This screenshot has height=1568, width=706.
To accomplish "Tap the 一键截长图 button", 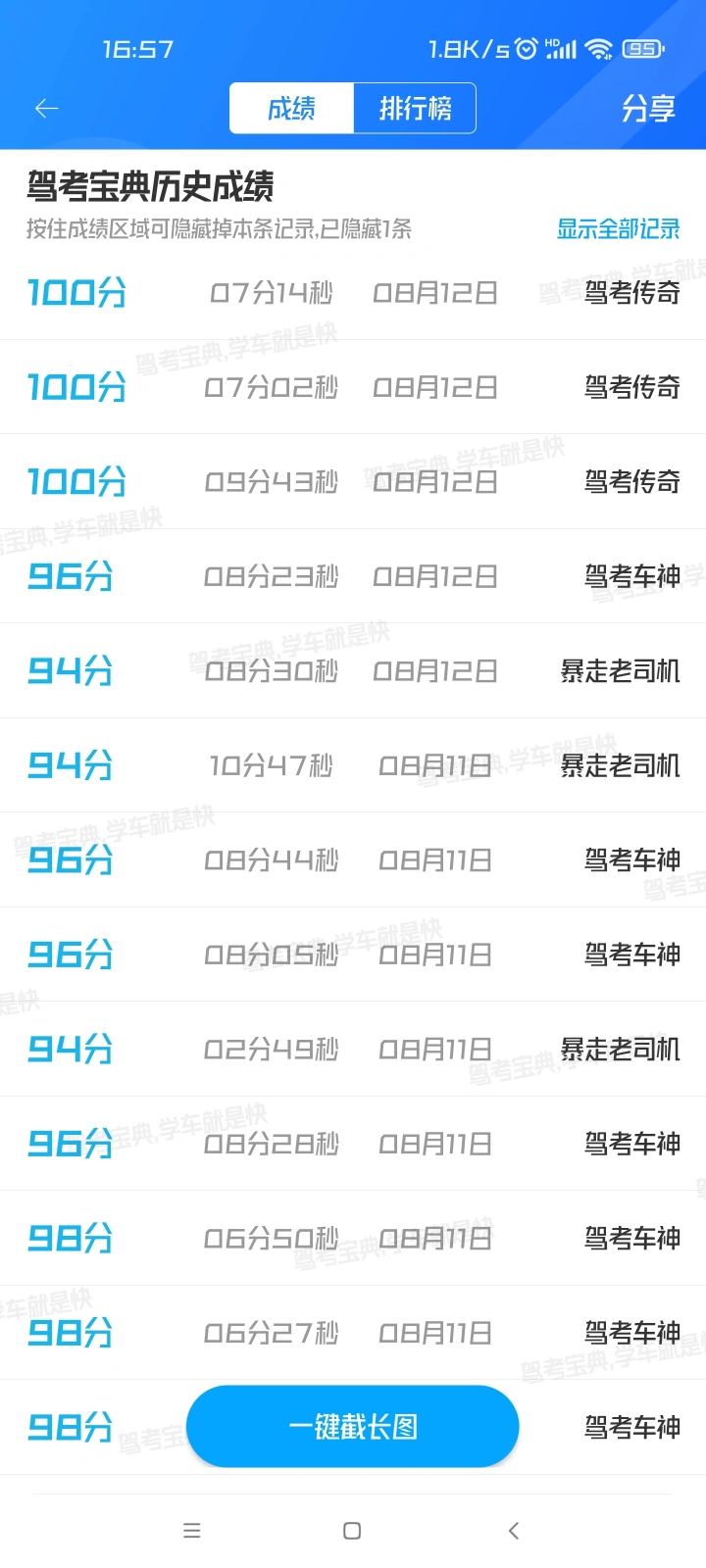I will [353, 1426].
